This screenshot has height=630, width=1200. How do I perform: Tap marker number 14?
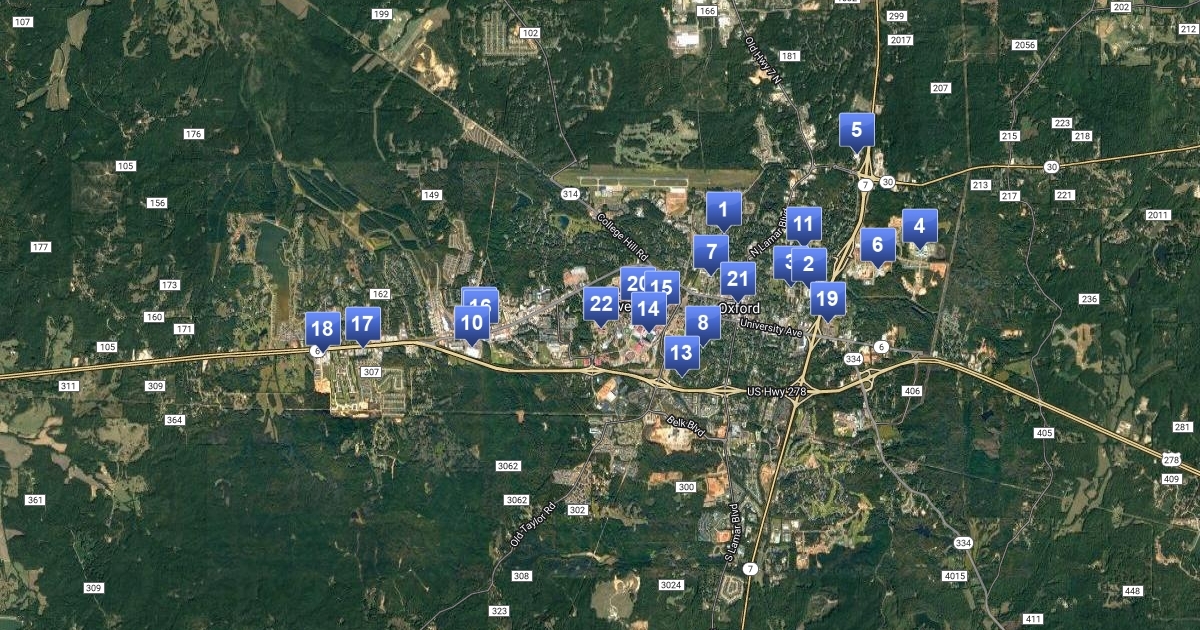pos(648,309)
